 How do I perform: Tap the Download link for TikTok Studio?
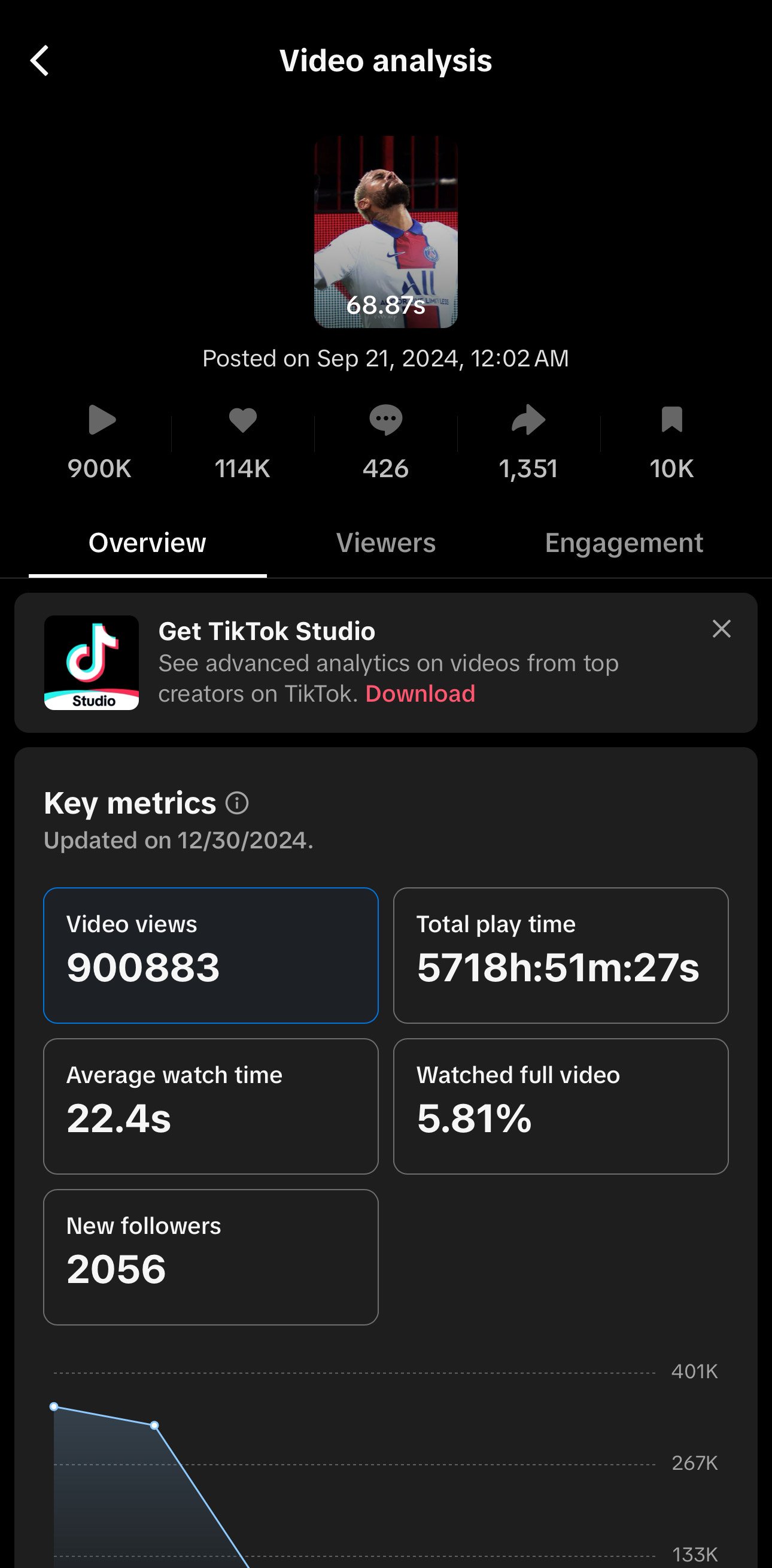pos(420,694)
